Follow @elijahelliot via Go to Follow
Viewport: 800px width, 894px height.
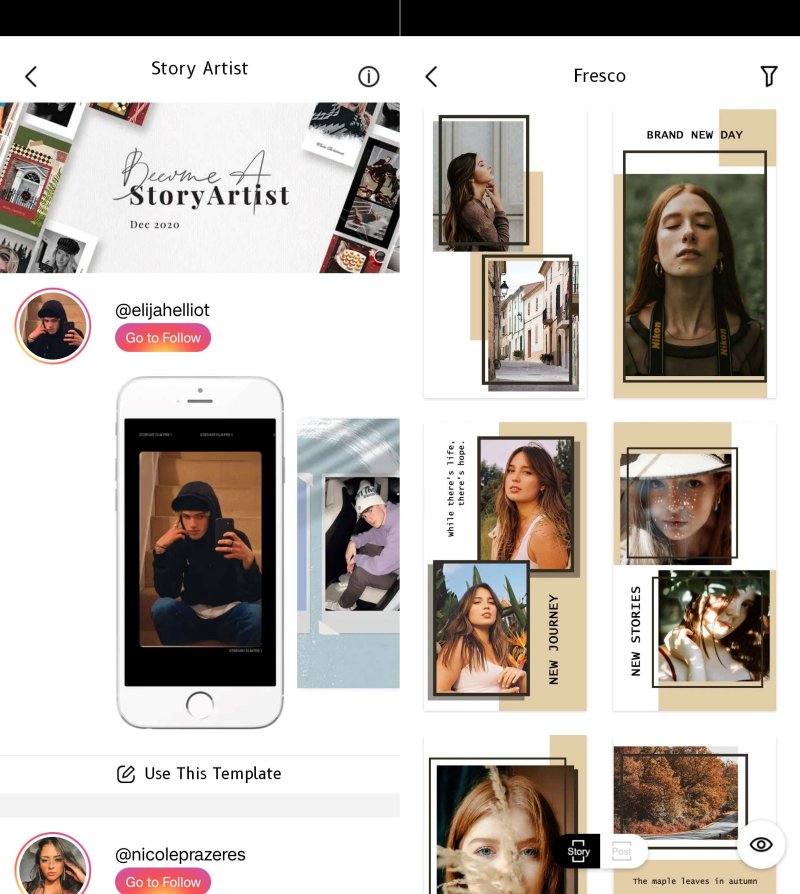(163, 338)
